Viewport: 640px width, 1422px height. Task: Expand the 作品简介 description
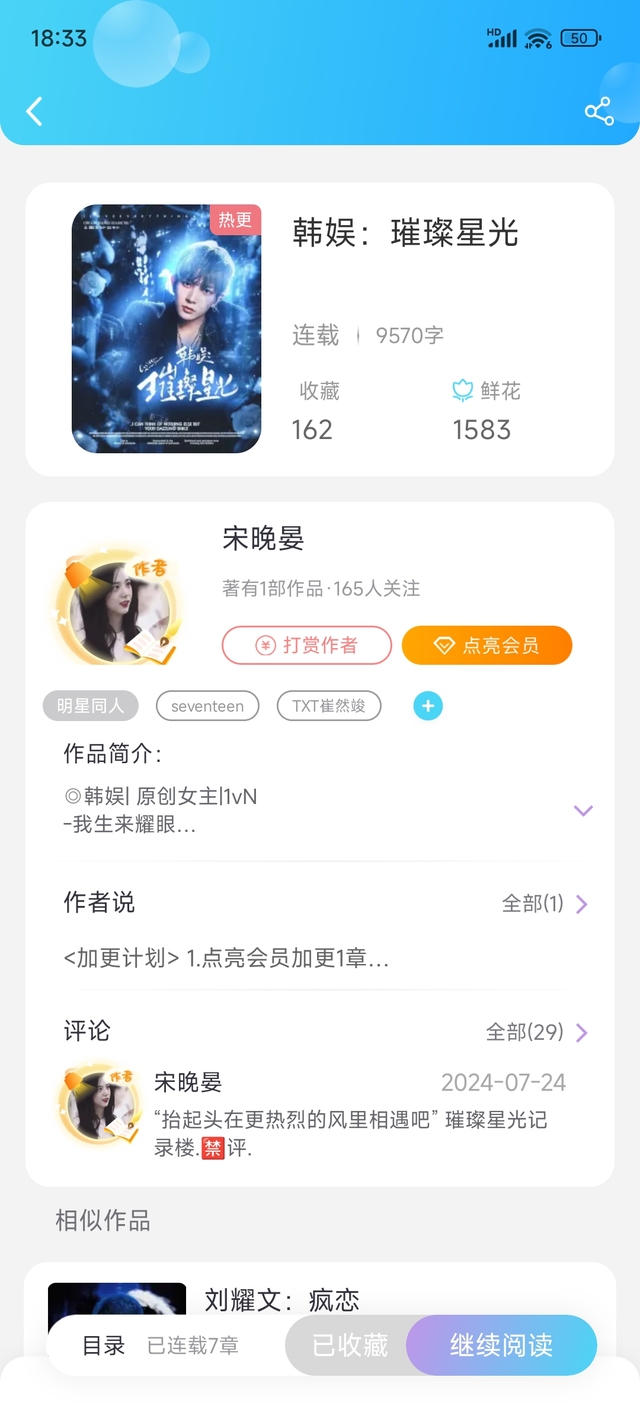pyautogui.click(x=583, y=810)
